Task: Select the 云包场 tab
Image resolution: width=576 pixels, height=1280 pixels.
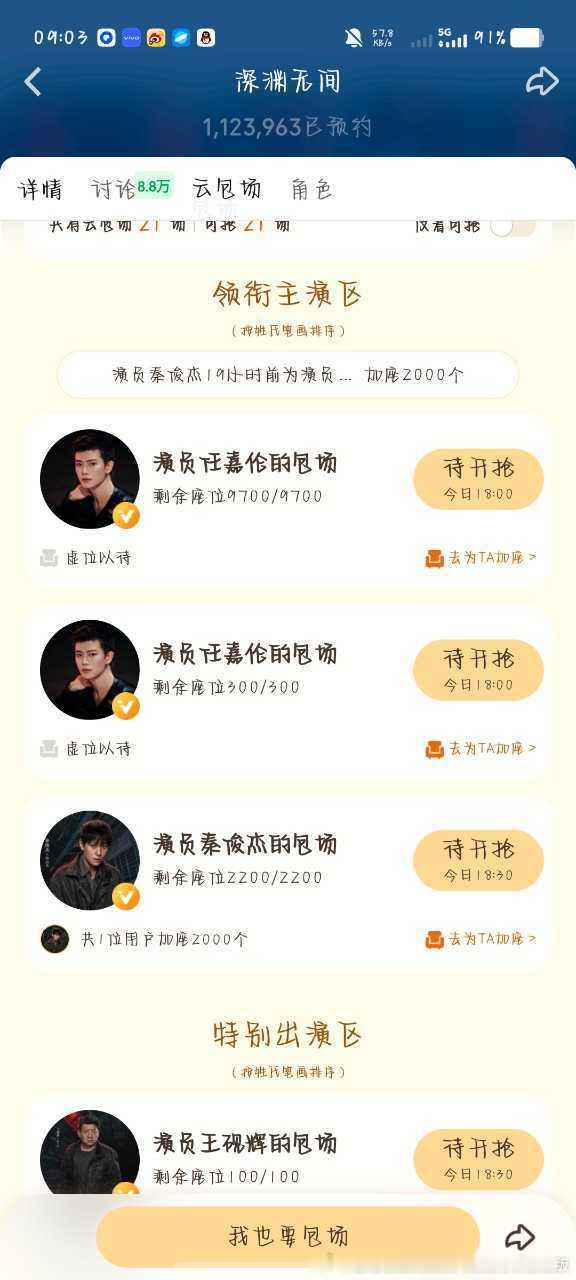Action: pyautogui.click(x=227, y=189)
